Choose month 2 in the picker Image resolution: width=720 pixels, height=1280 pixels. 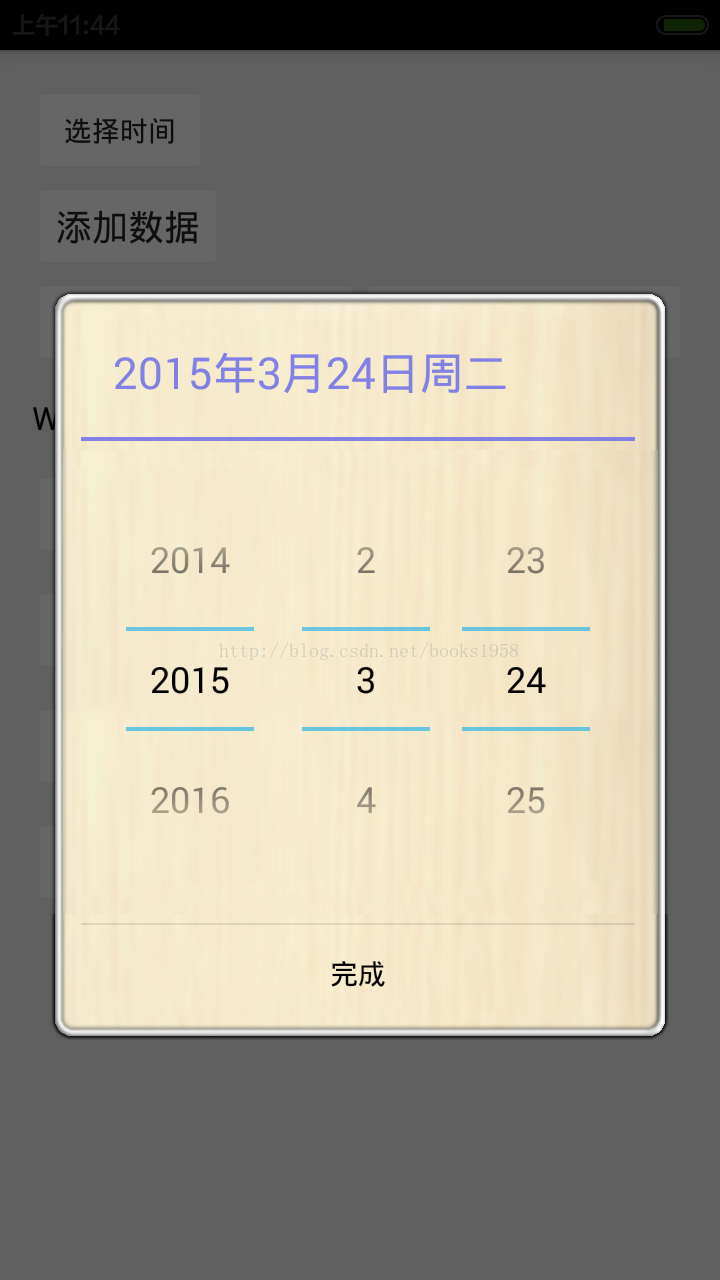(x=366, y=561)
